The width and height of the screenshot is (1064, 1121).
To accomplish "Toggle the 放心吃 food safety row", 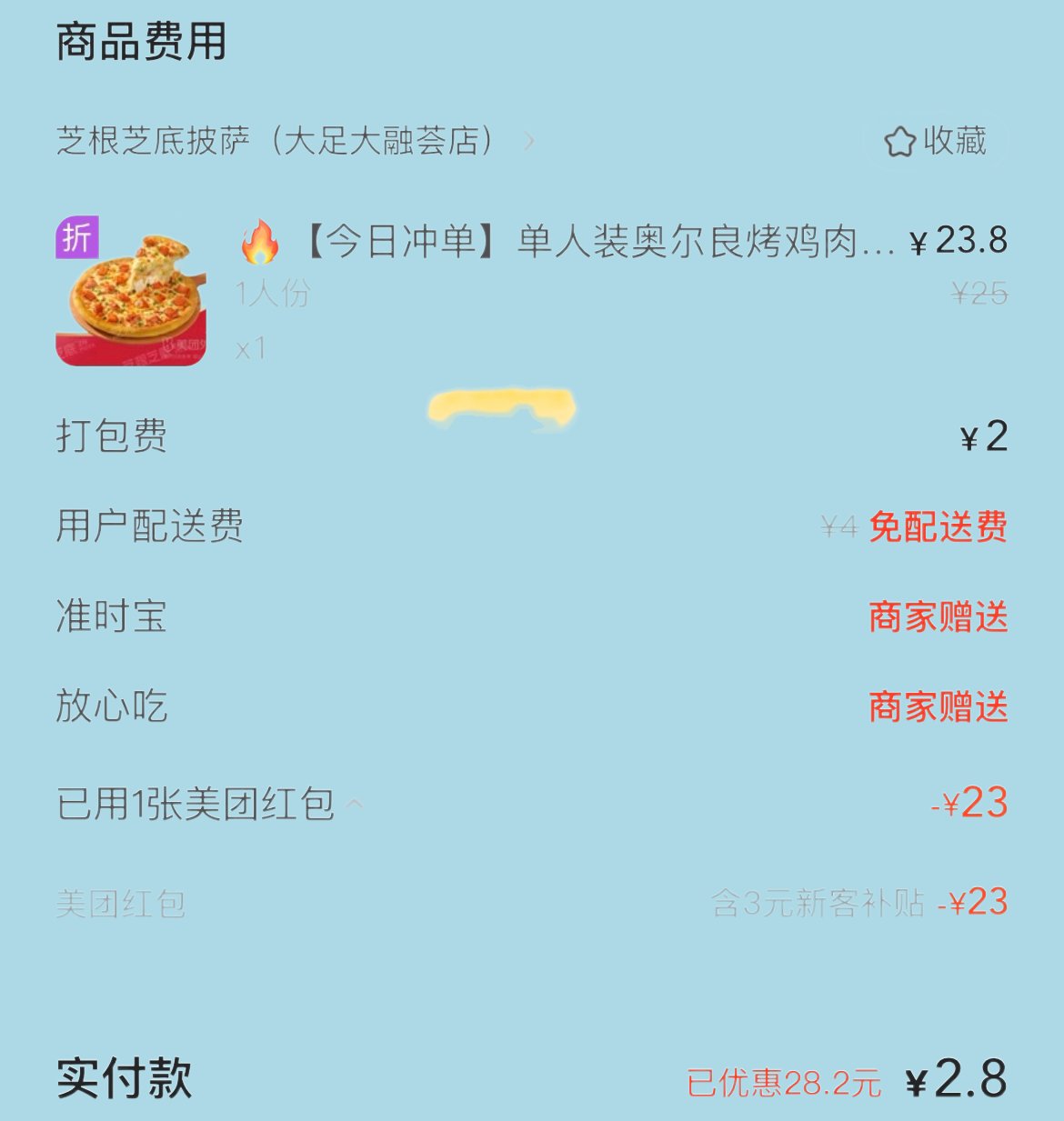I will [x=111, y=707].
